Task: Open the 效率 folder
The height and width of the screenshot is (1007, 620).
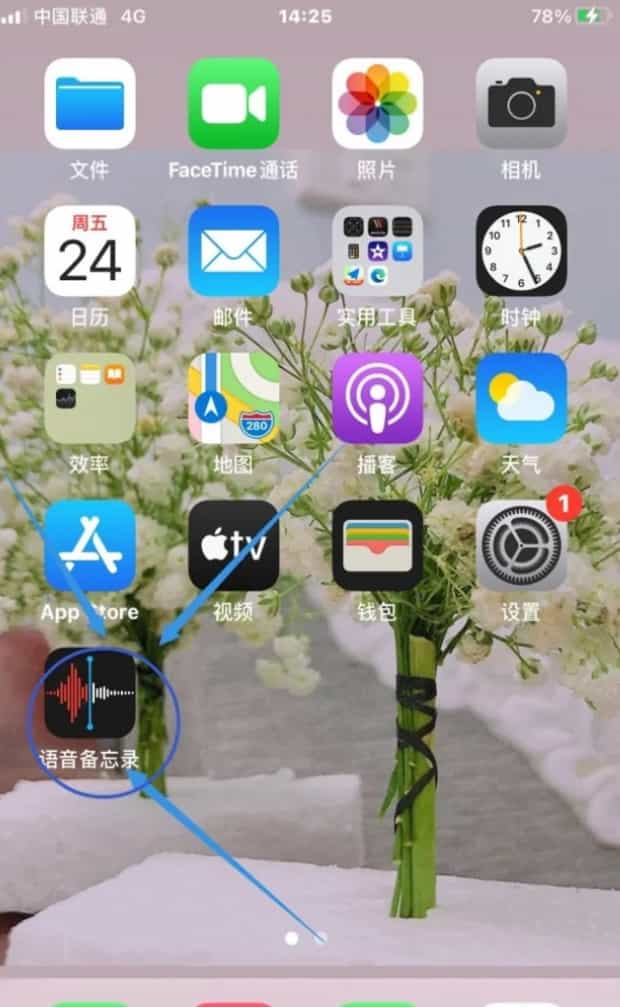Action: click(90, 398)
